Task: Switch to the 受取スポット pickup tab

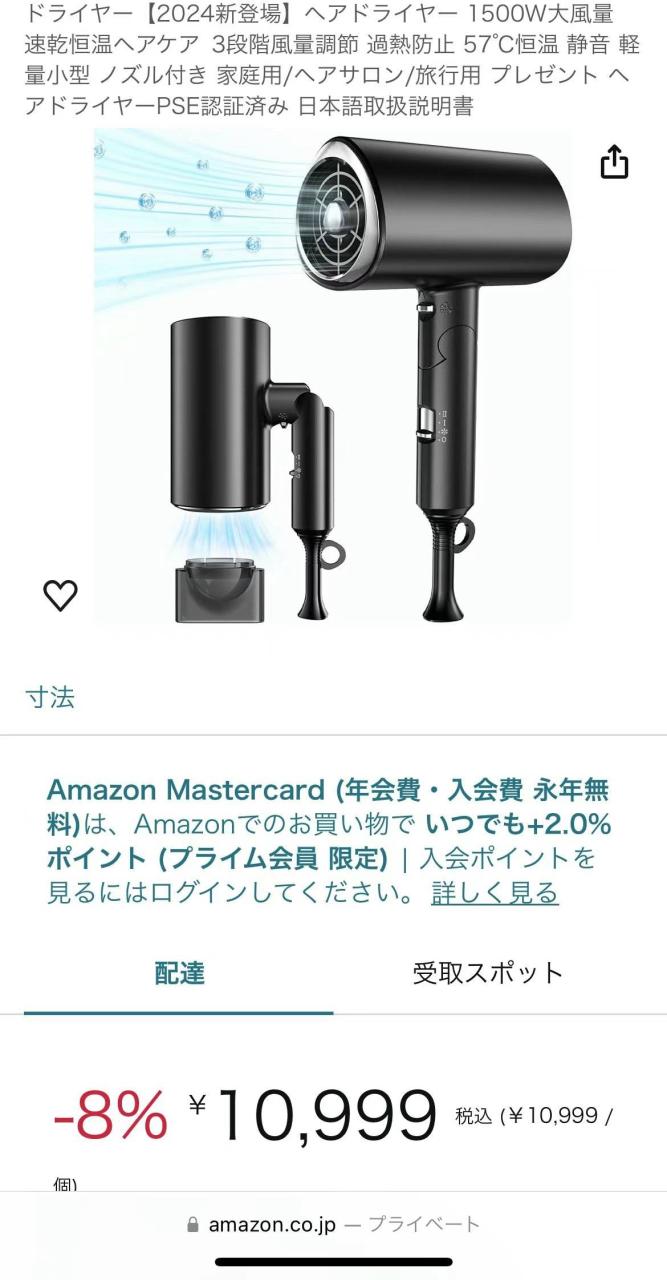Action: [488, 973]
